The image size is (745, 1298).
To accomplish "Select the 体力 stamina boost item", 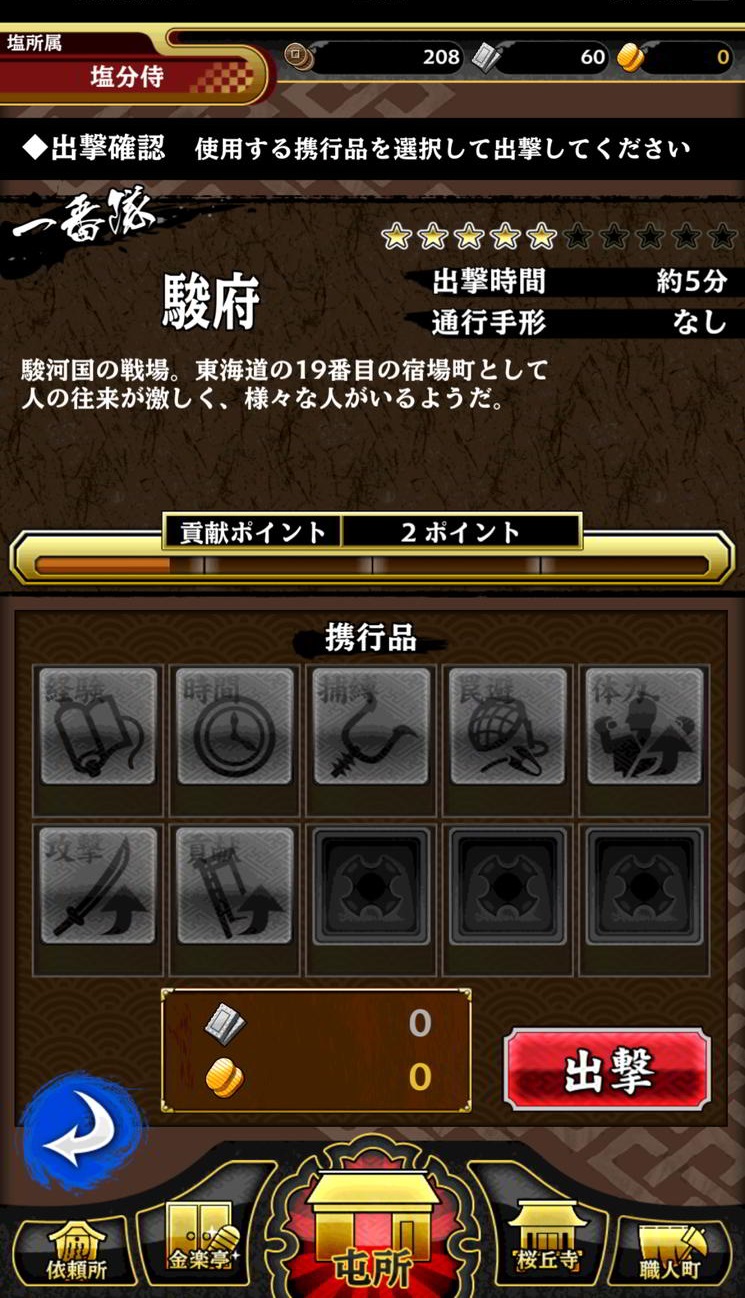I will click(645, 727).
